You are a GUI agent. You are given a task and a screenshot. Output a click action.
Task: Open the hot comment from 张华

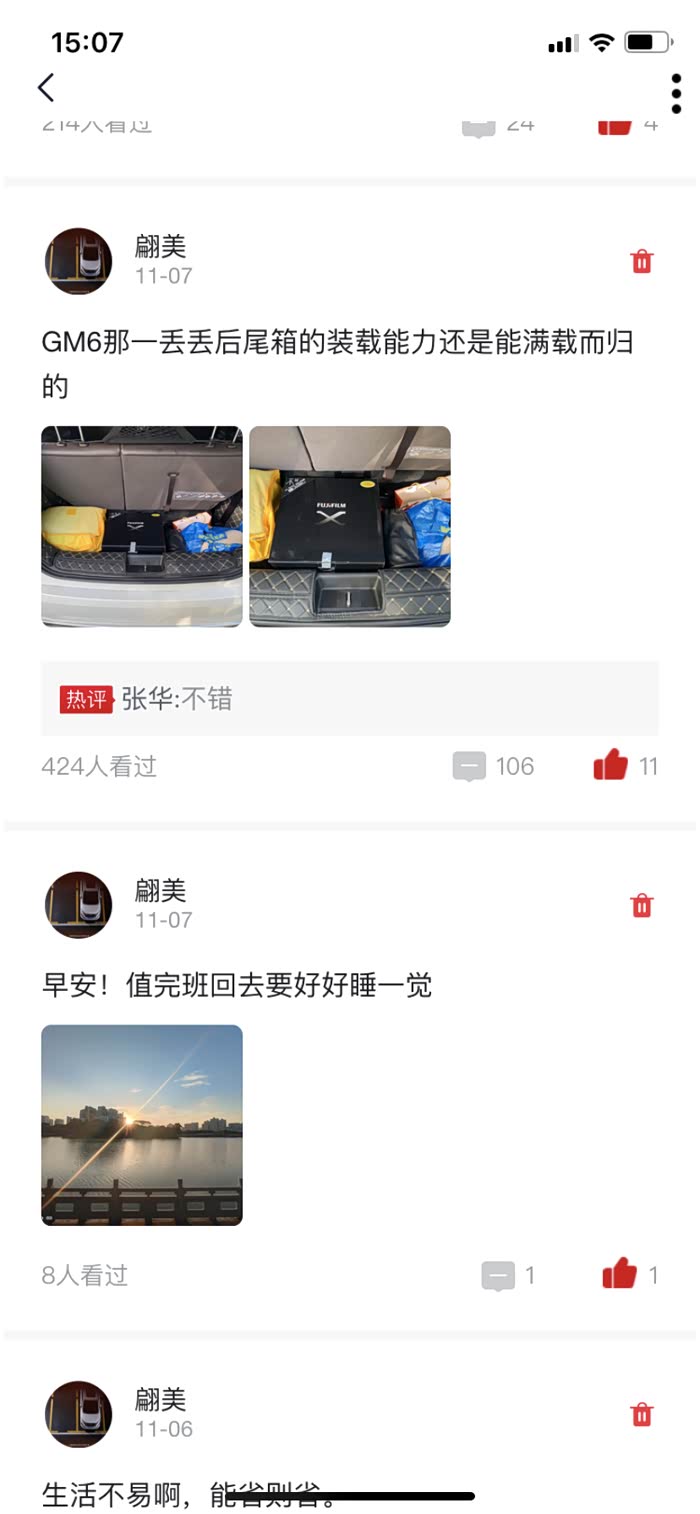(350, 699)
